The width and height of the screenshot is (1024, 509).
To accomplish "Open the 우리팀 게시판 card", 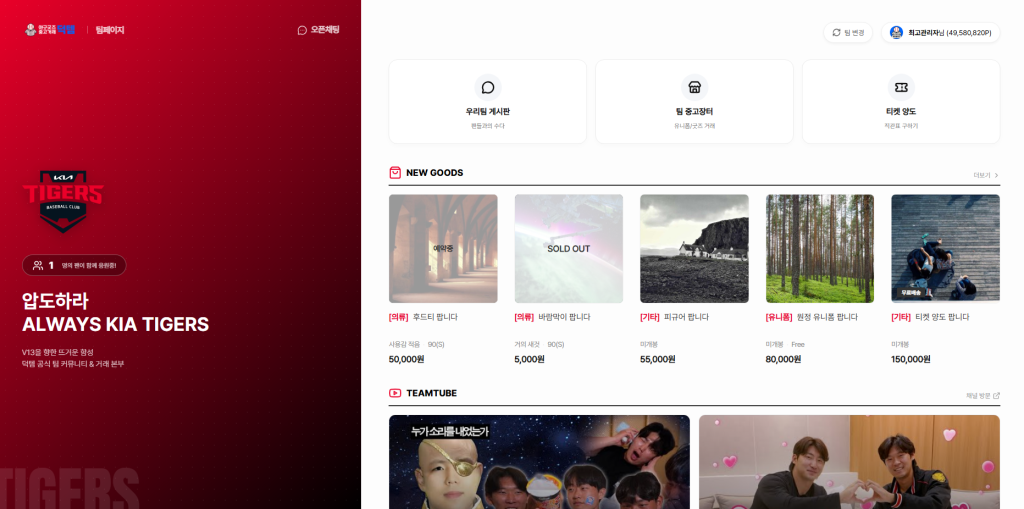I will (x=487, y=102).
